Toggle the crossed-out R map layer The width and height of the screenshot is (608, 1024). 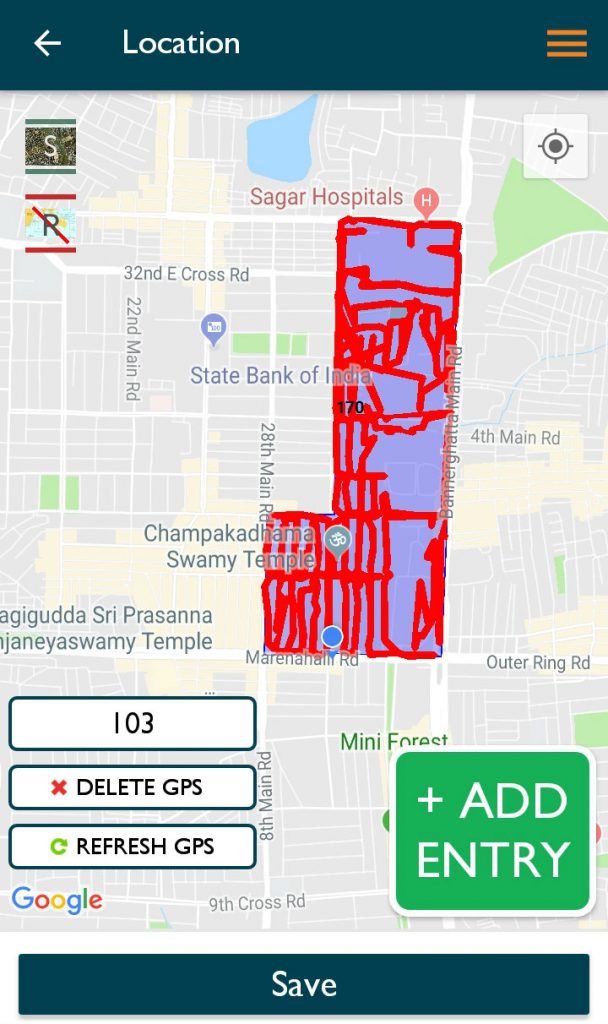[x=51, y=223]
